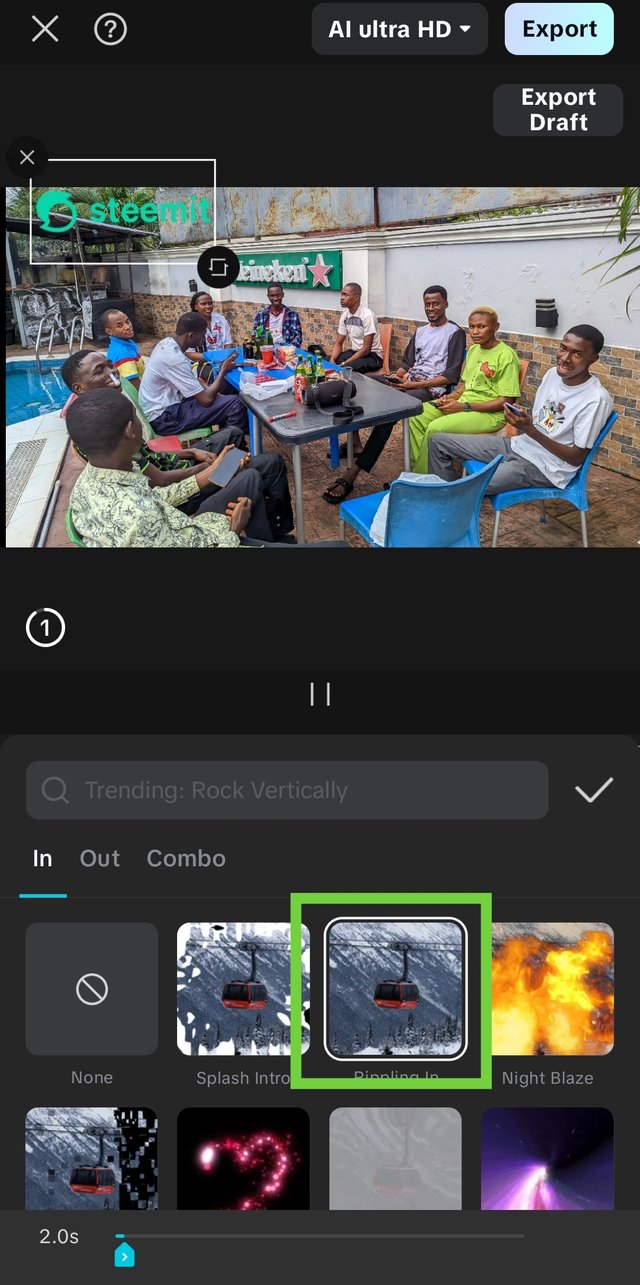Close the video editor

pyautogui.click(x=45, y=29)
